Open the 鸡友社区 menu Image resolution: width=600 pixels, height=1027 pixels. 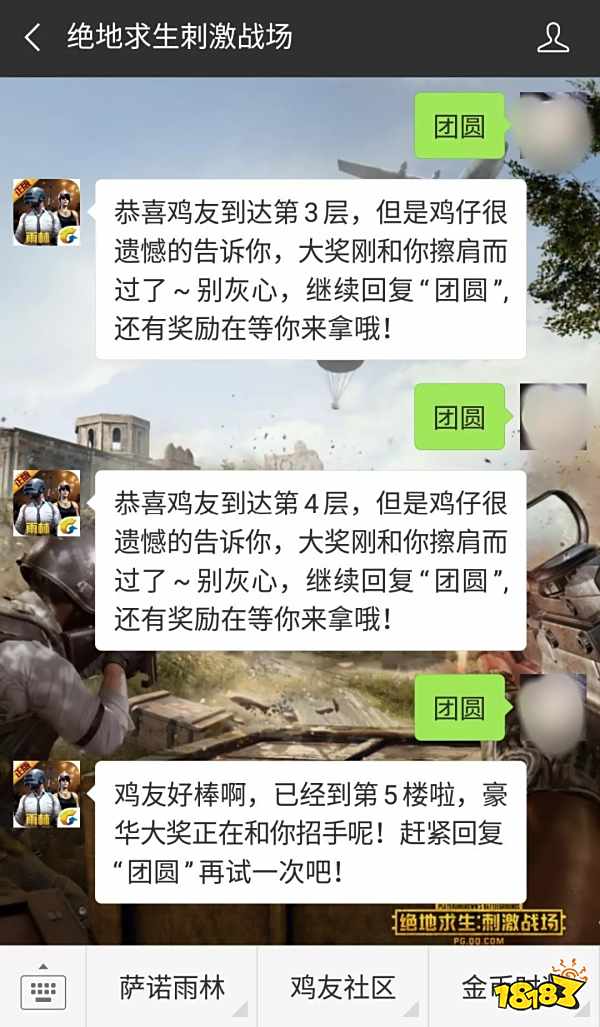342,988
